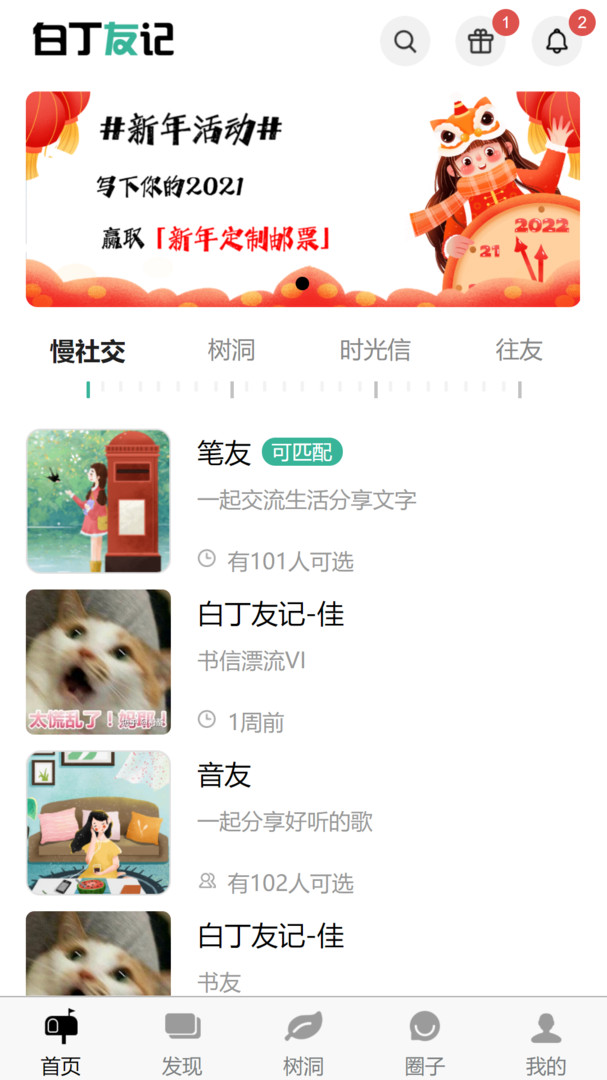This screenshot has height=1080, width=607.
Task: Go to the 我的 profile tab
Action: pyautogui.click(x=546, y=1041)
